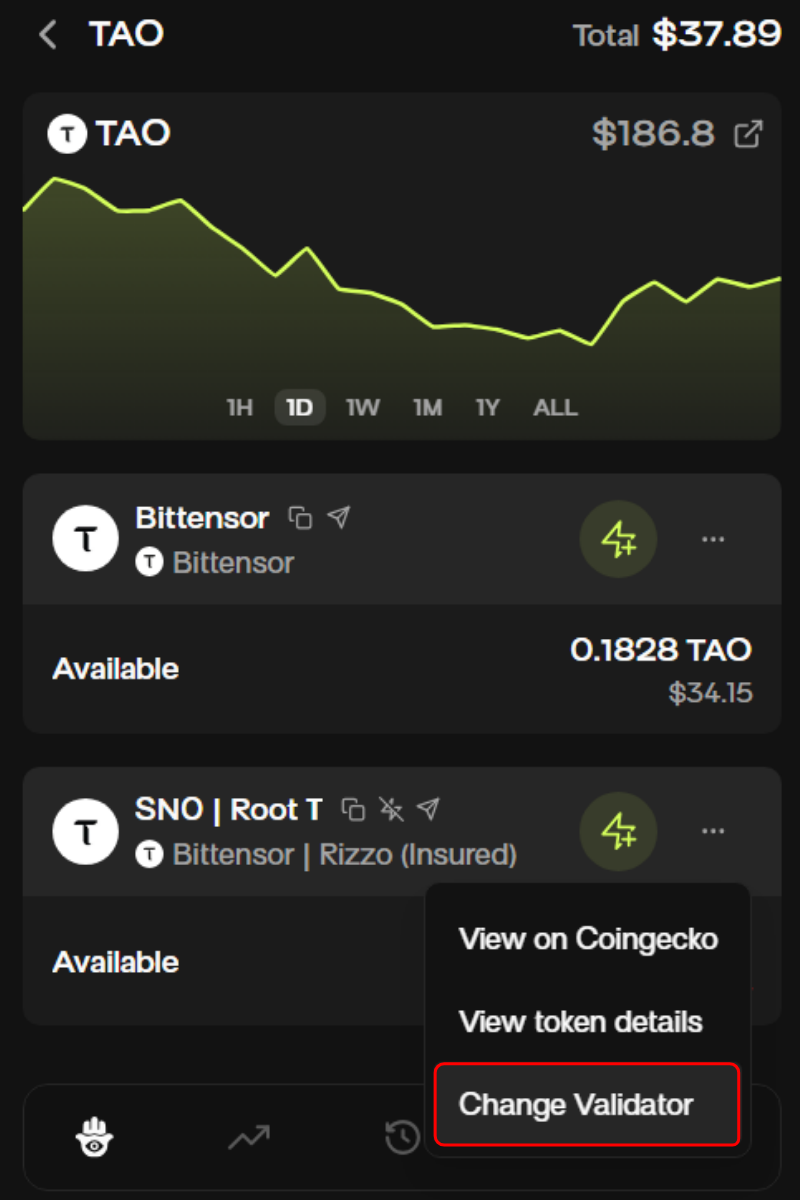Show ALL time chart range
800x1200 pixels.
[x=555, y=408]
